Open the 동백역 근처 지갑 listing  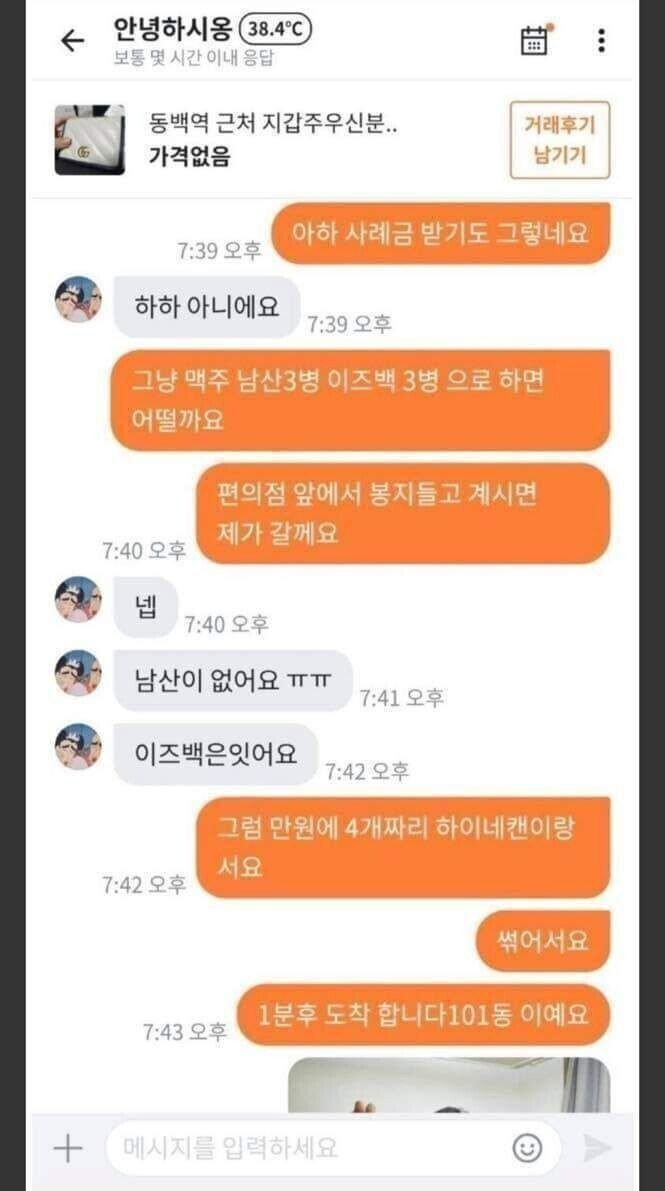point(270,140)
